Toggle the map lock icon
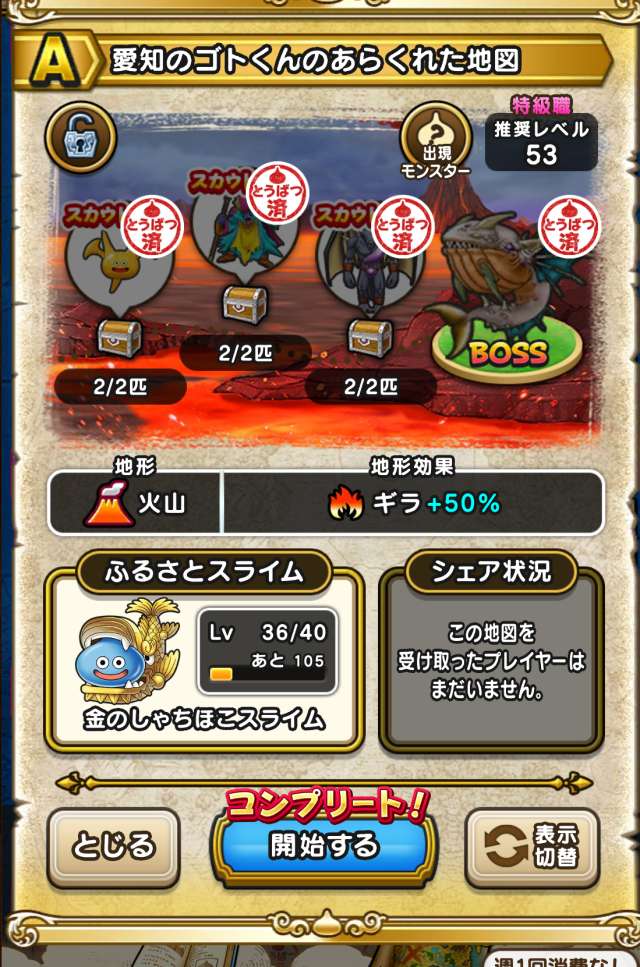The width and height of the screenshot is (640, 967). point(81,137)
